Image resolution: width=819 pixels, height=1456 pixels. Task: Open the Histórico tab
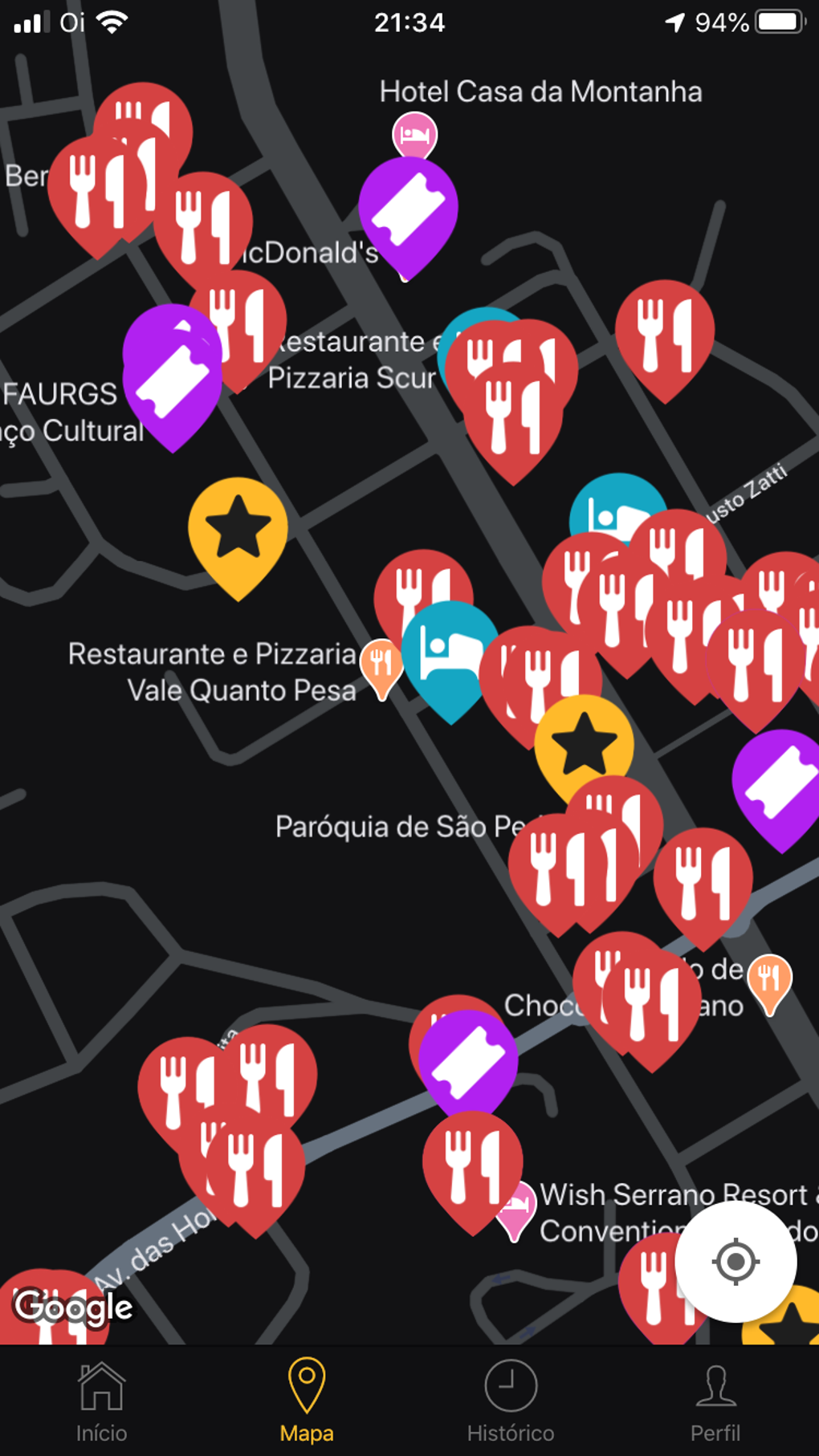[511, 1401]
